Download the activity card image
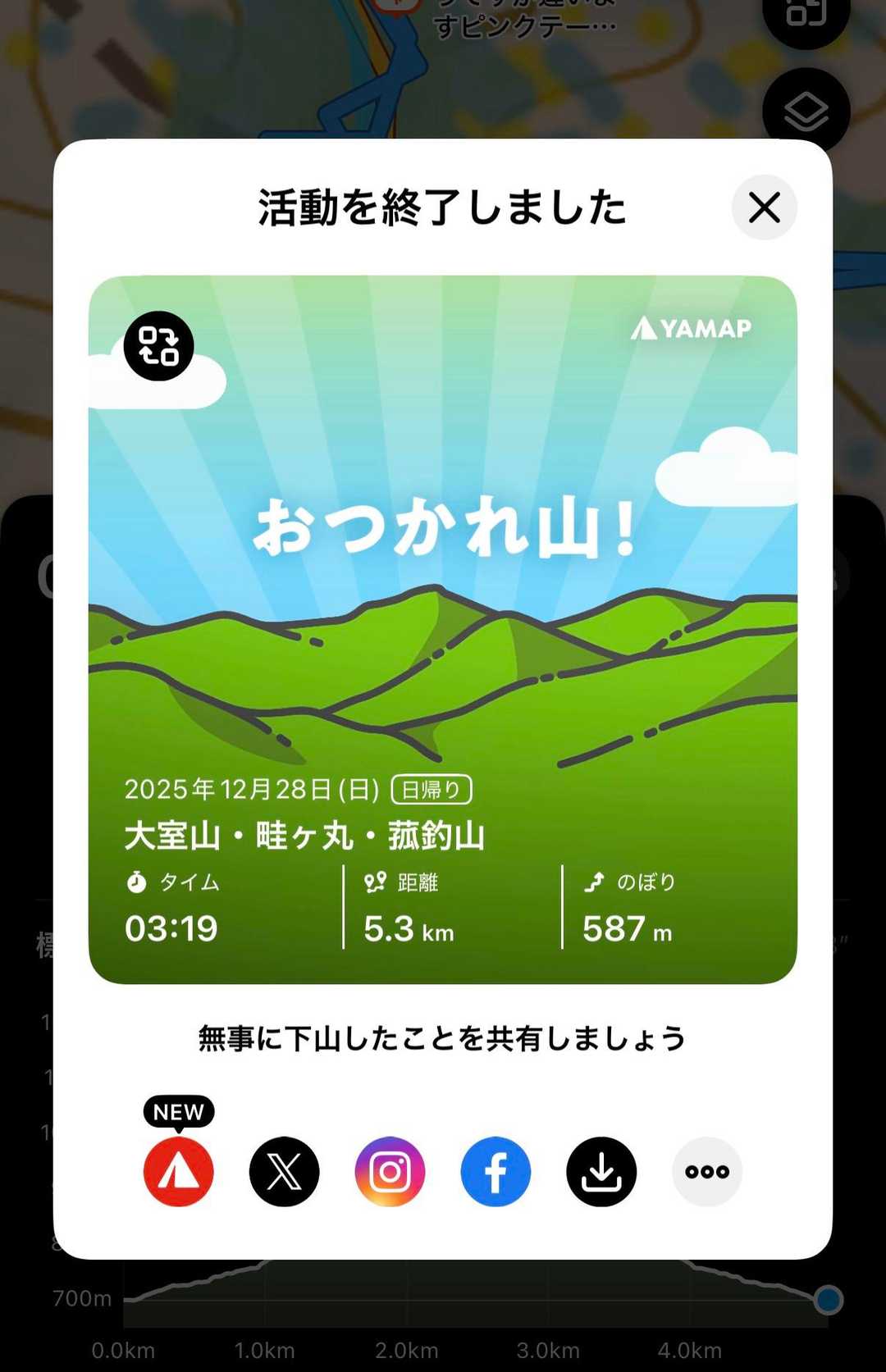This screenshot has width=886, height=1372. click(x=601, y=1171)
